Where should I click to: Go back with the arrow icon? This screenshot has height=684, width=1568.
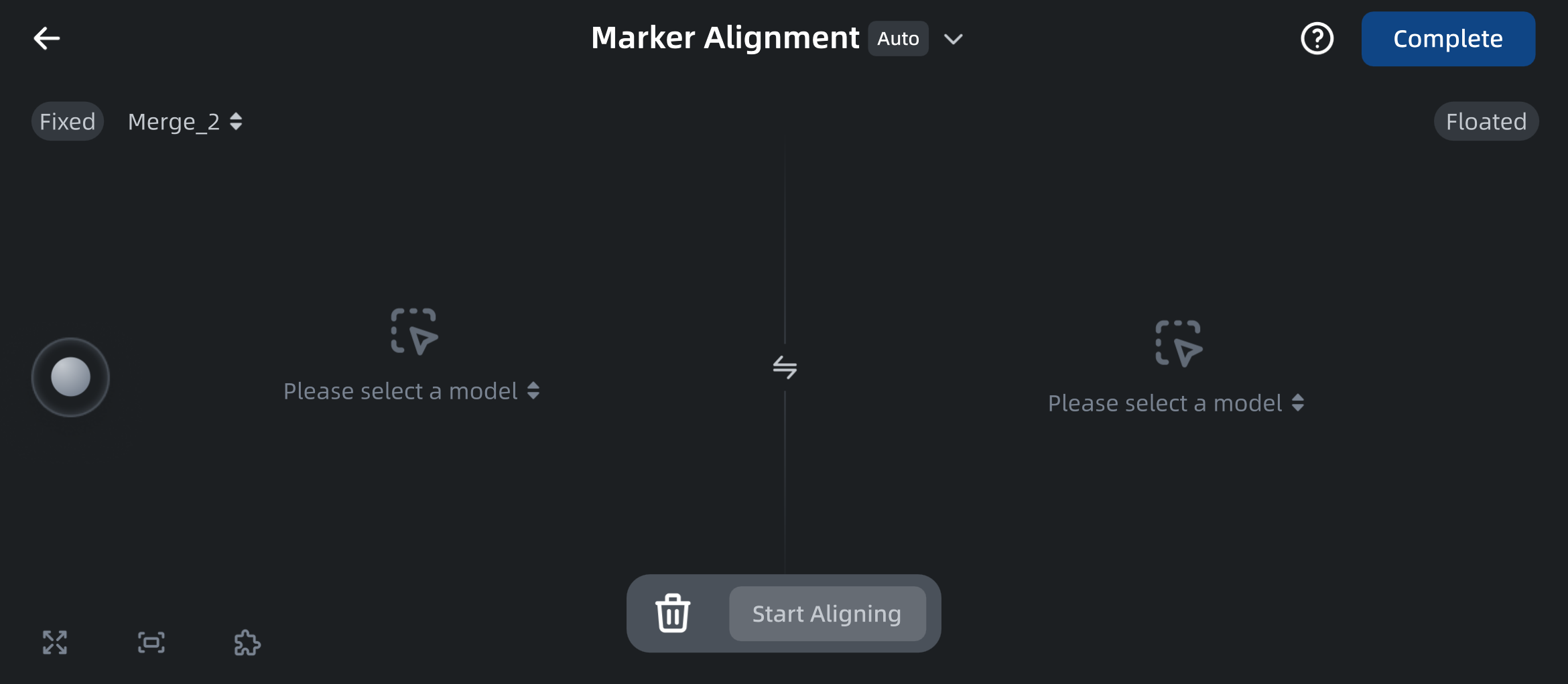tap(47, 39)
